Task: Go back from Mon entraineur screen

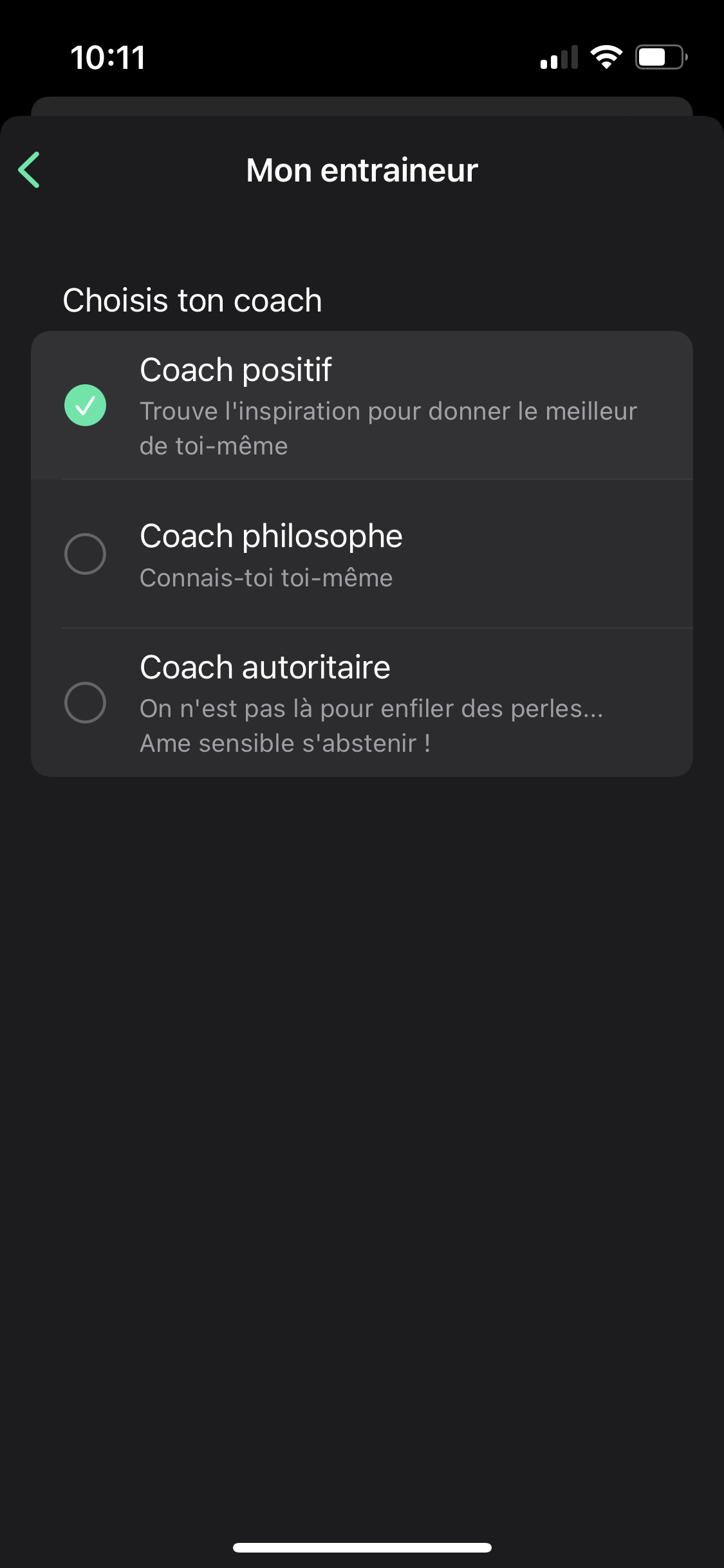Action: [30, 170]
